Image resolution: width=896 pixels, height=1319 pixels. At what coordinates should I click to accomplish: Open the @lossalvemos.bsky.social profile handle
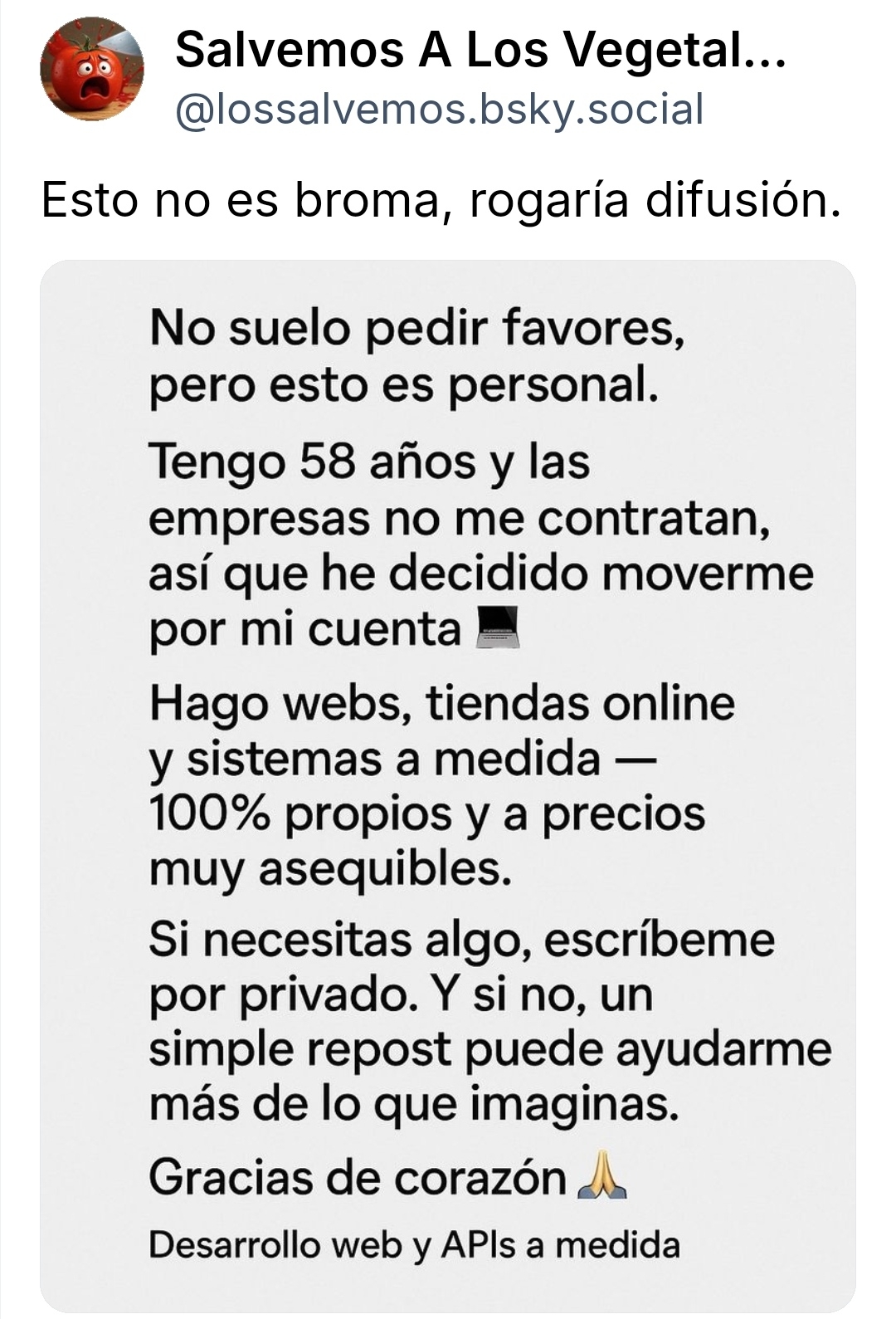click(x=439, y=110)
